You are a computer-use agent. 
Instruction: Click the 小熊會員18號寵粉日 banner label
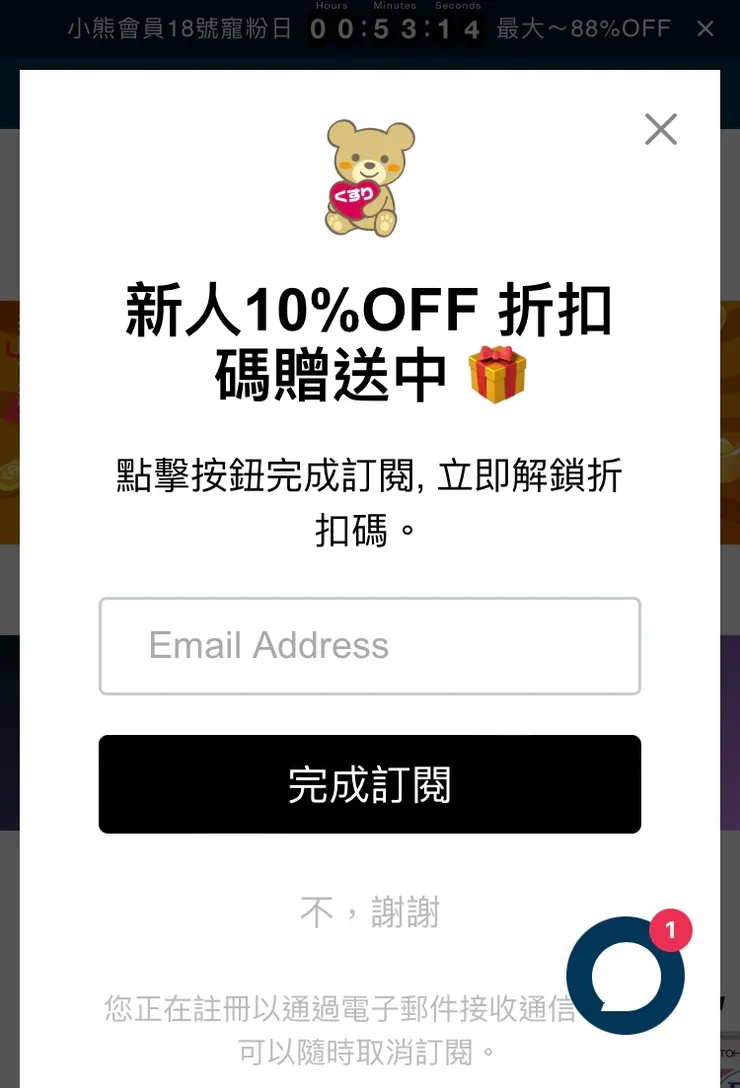click(180, 29)
